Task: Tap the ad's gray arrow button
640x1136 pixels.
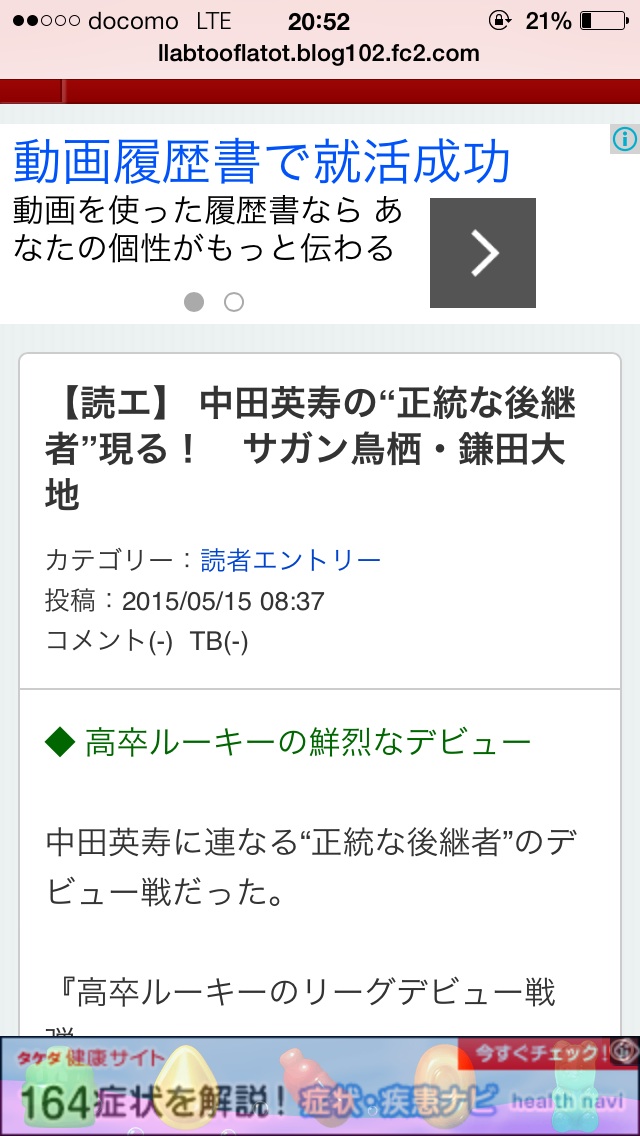Action: [483, 253]
